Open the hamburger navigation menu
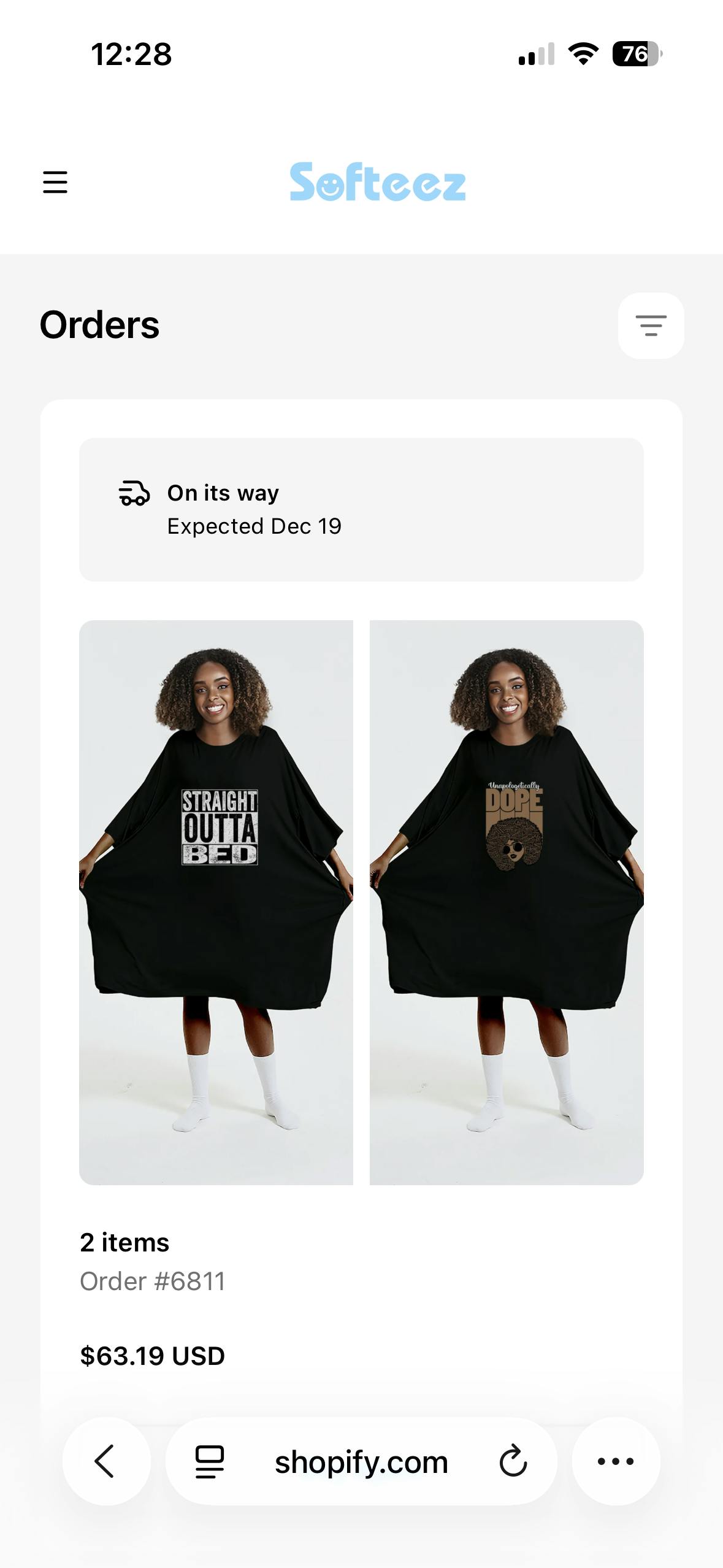This screenshot has width=723, height=1568. (55, 182)
